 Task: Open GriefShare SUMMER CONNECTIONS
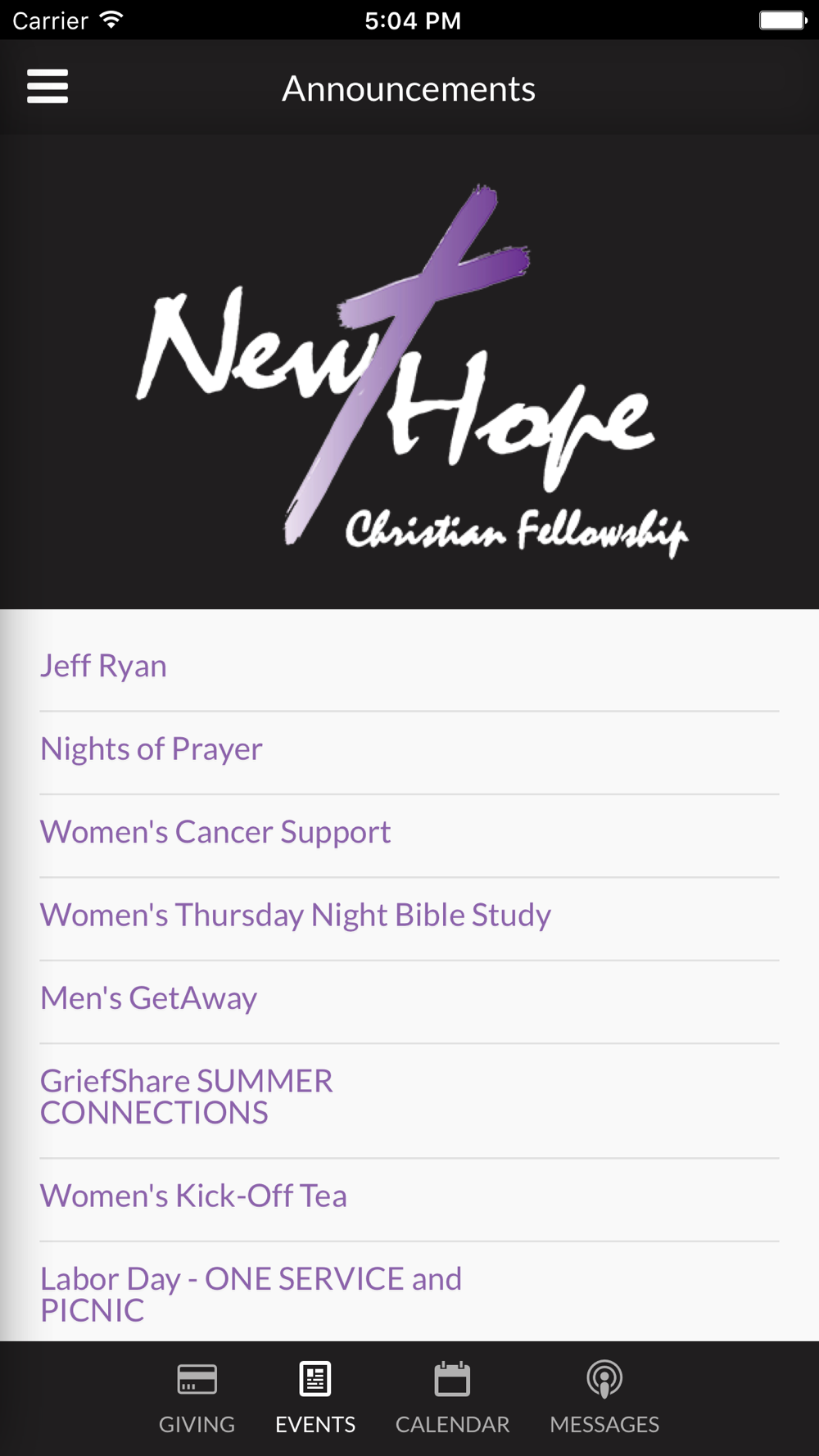click(409, 1099)
